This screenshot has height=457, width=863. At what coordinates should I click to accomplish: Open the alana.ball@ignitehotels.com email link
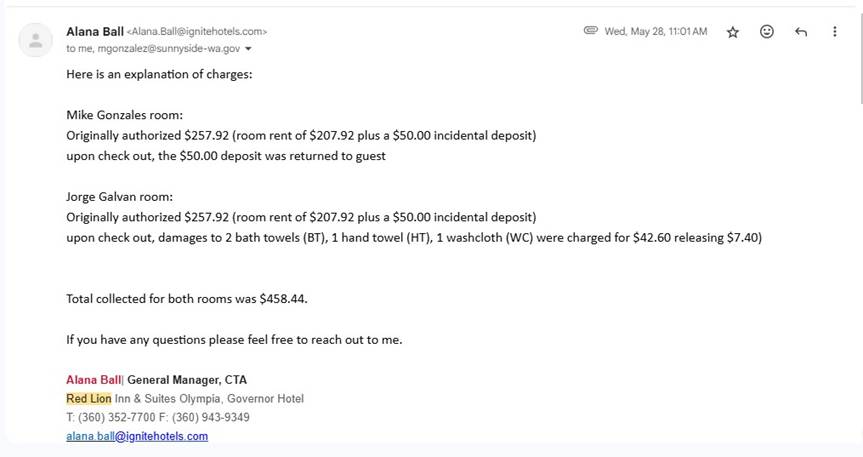coord(137,436)
